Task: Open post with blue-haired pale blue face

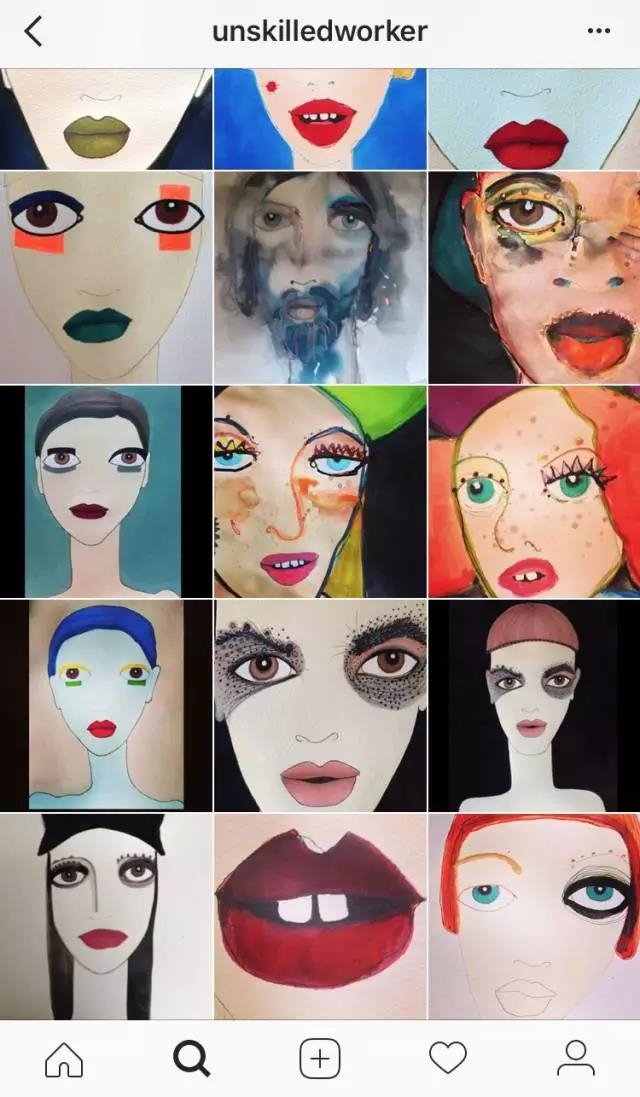Action: click(105, 705)
